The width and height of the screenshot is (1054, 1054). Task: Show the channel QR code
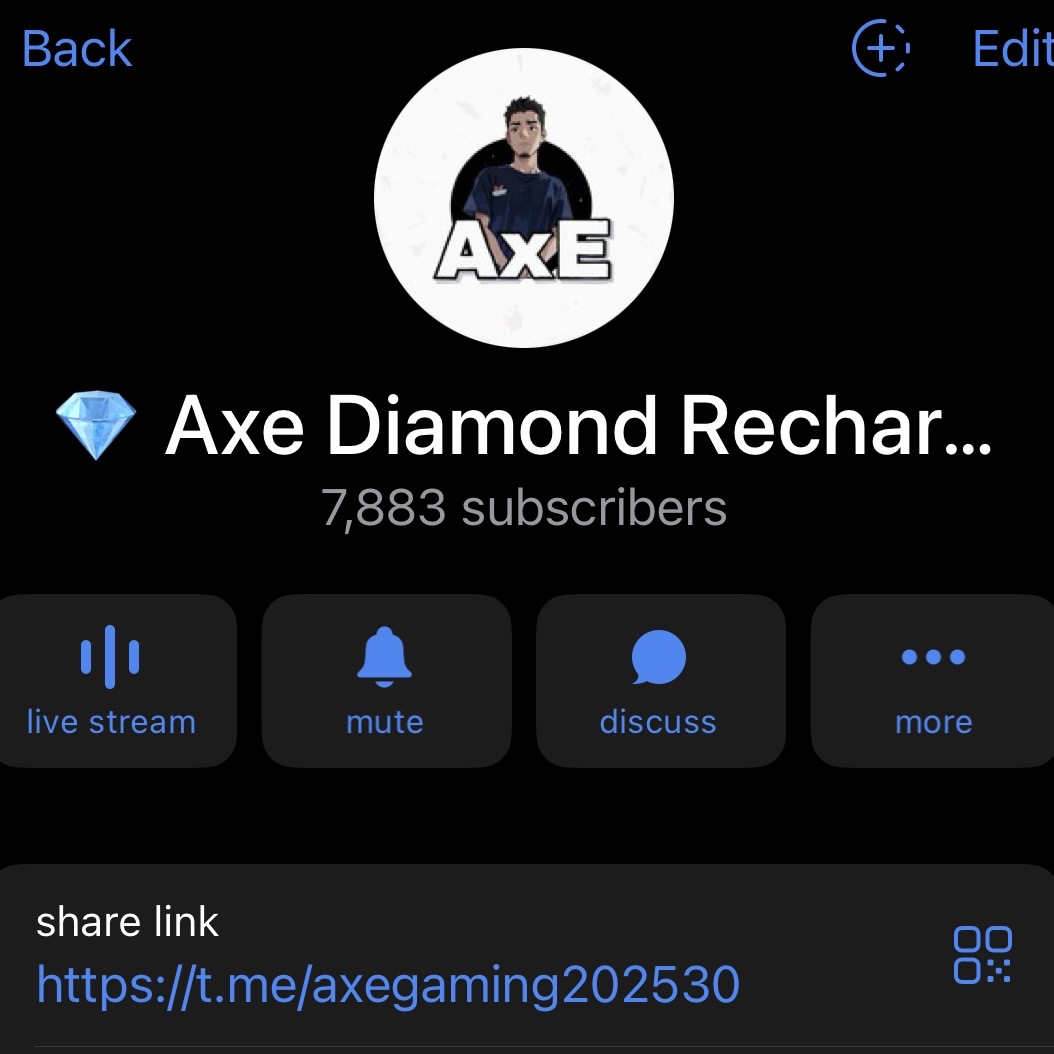[x=982, y=954]
